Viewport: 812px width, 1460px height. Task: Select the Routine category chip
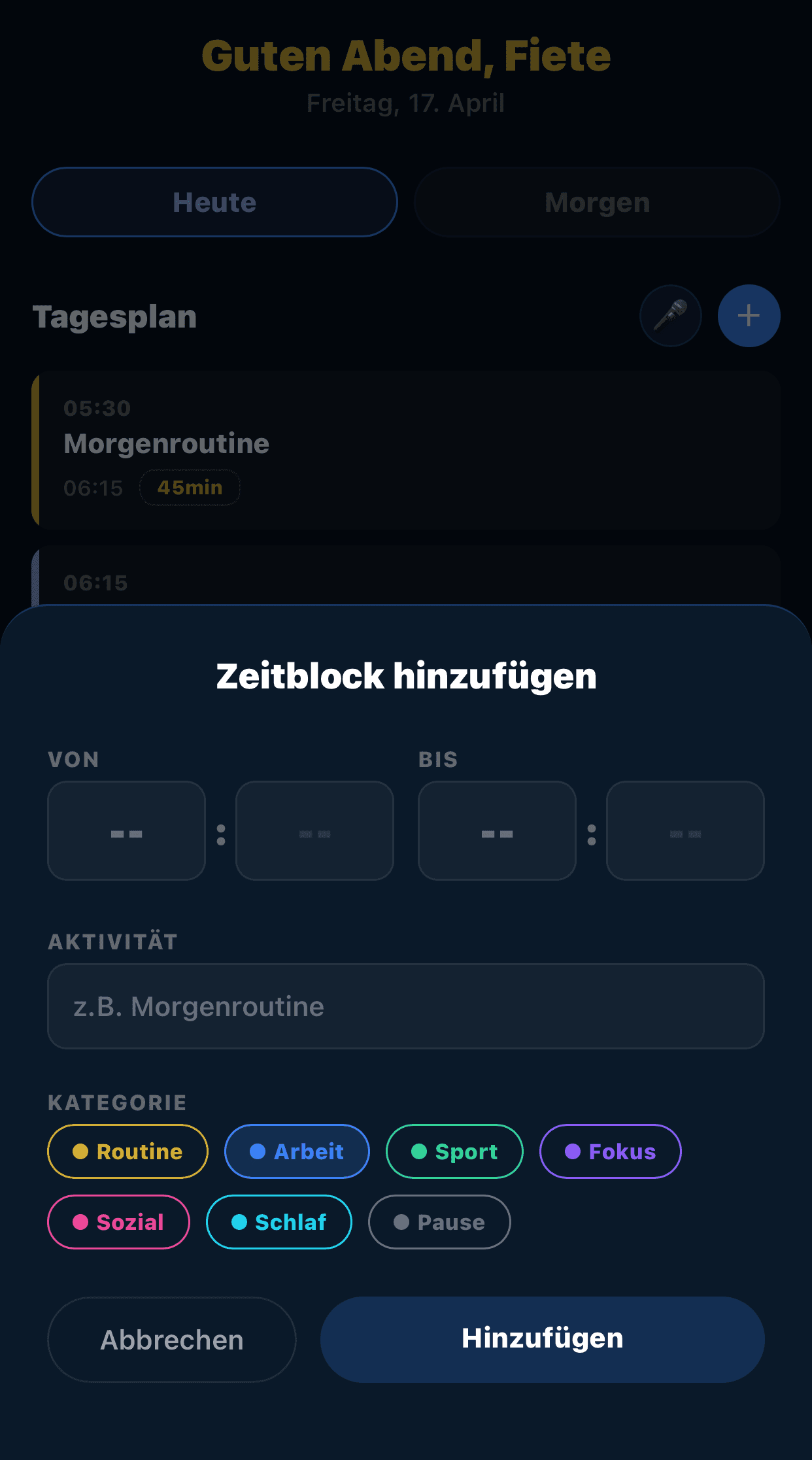(128, 1151)
